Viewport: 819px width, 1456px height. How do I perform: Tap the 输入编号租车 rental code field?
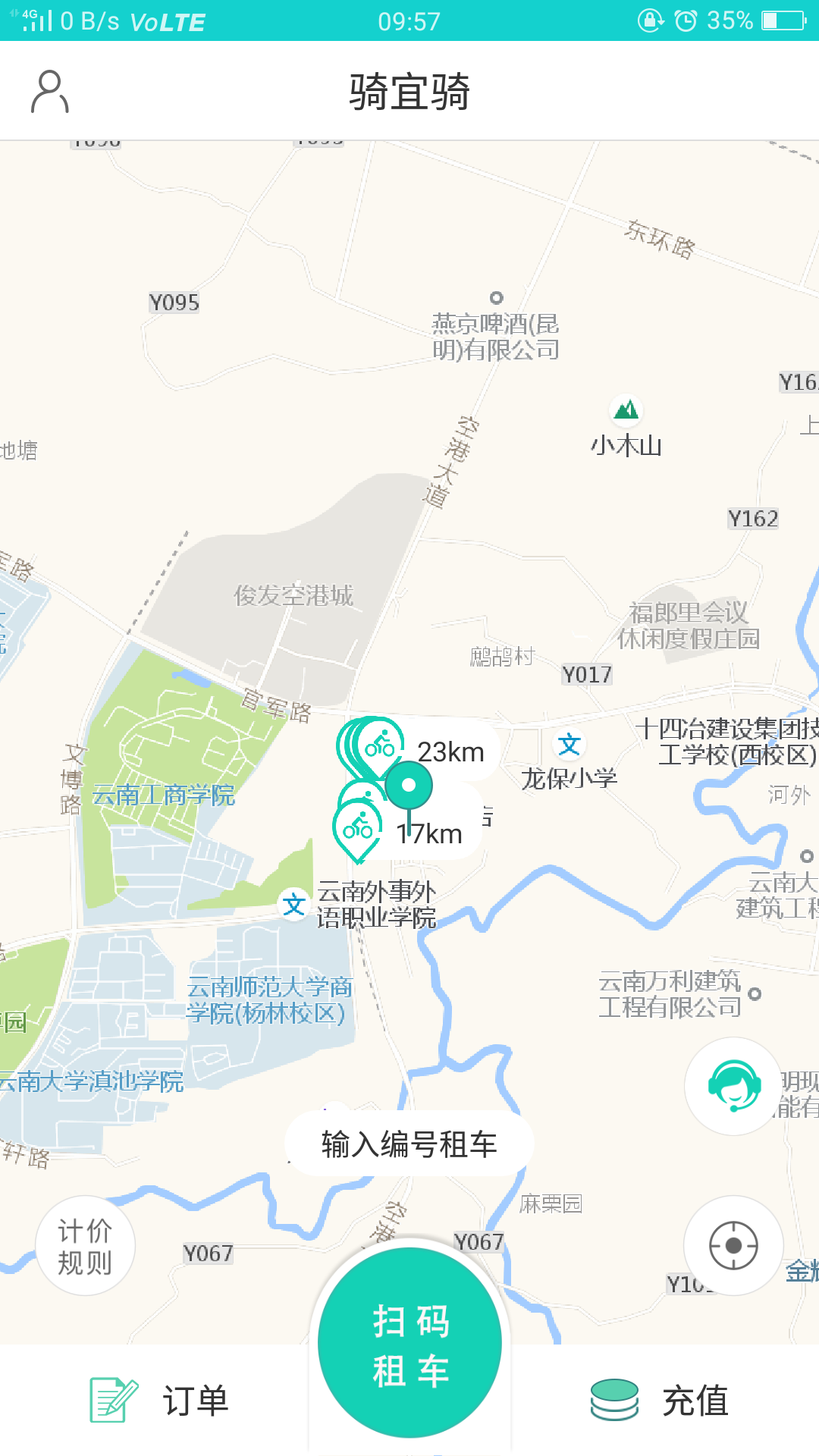tap(409, 1142)
